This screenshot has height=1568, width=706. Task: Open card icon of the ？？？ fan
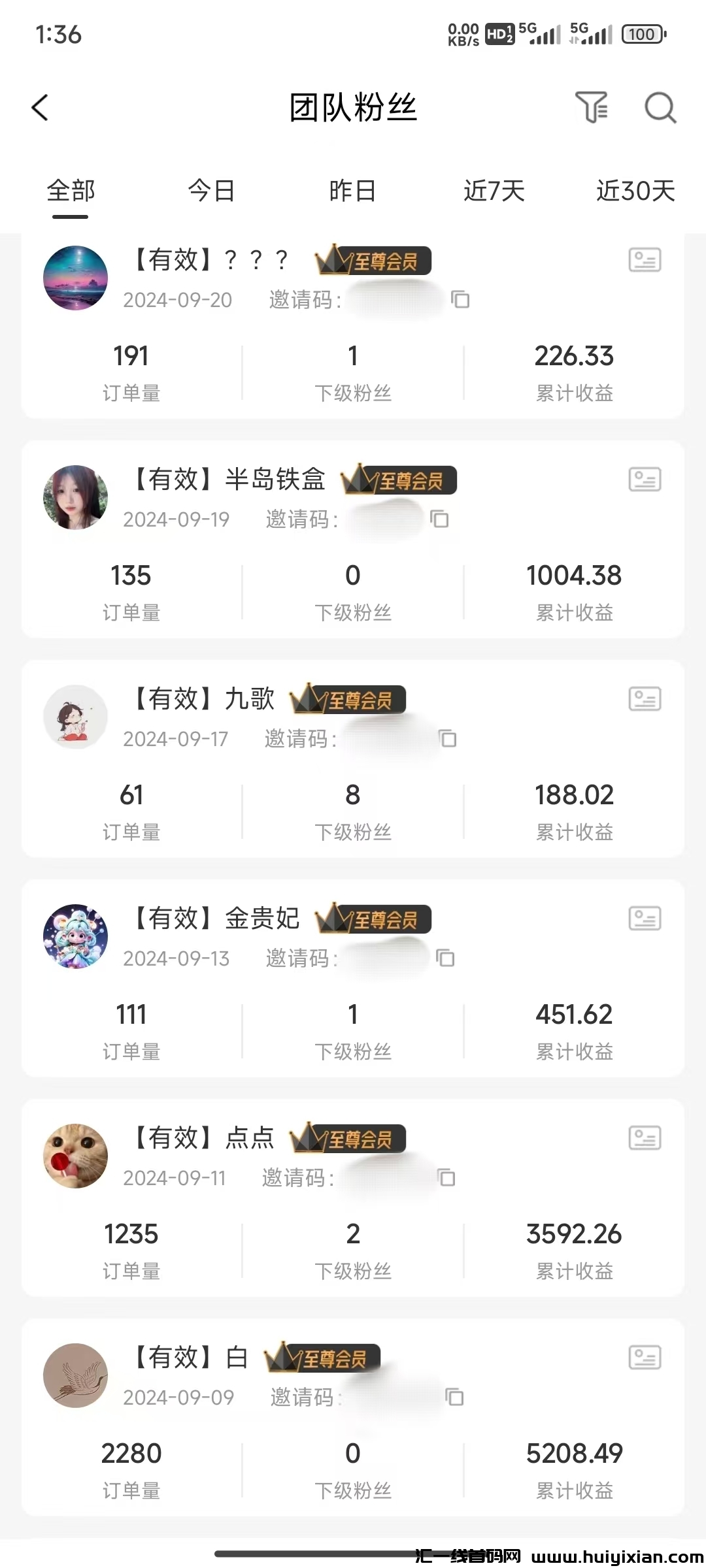(x=645, y=260)
